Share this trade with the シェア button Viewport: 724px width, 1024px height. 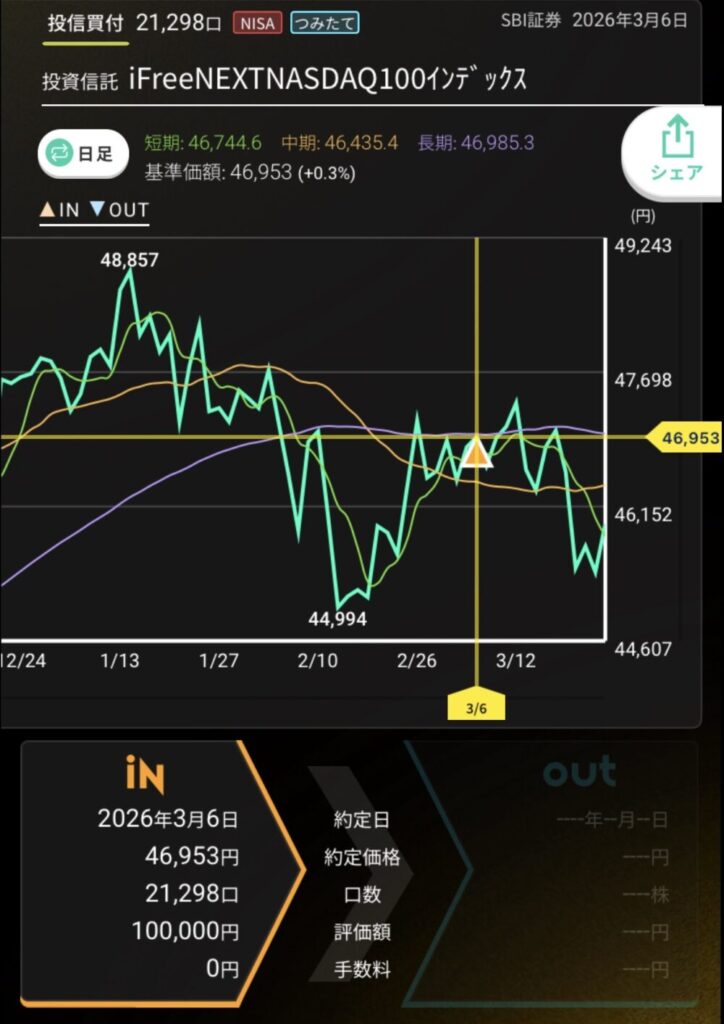677,149
